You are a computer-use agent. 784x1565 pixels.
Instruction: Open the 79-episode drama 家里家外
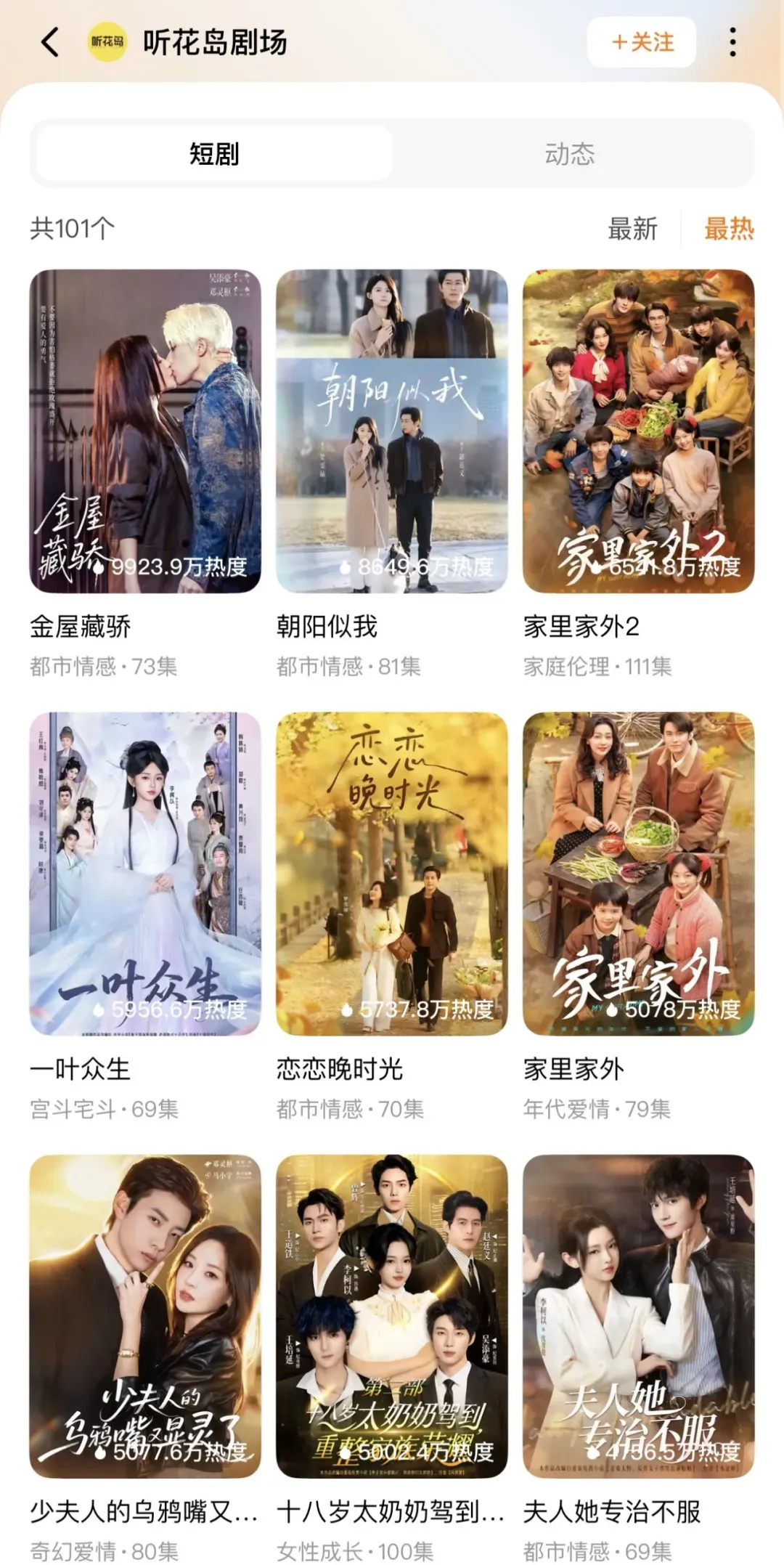[639, 873]
